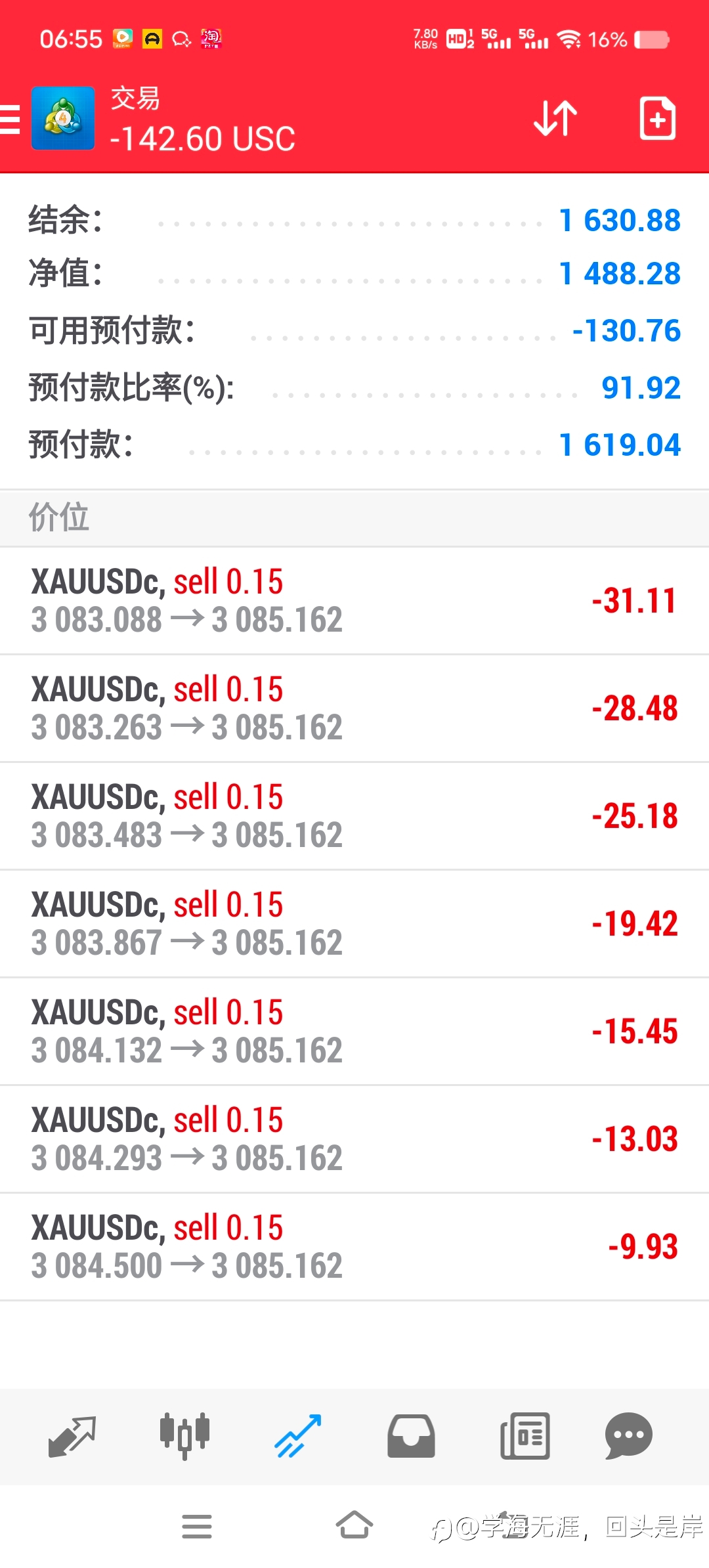Open the sell position at 3 084.500
Image resolution: width=709 pixels, height=1568 pixels.
pyautogui.click(x=354, y=1247)
